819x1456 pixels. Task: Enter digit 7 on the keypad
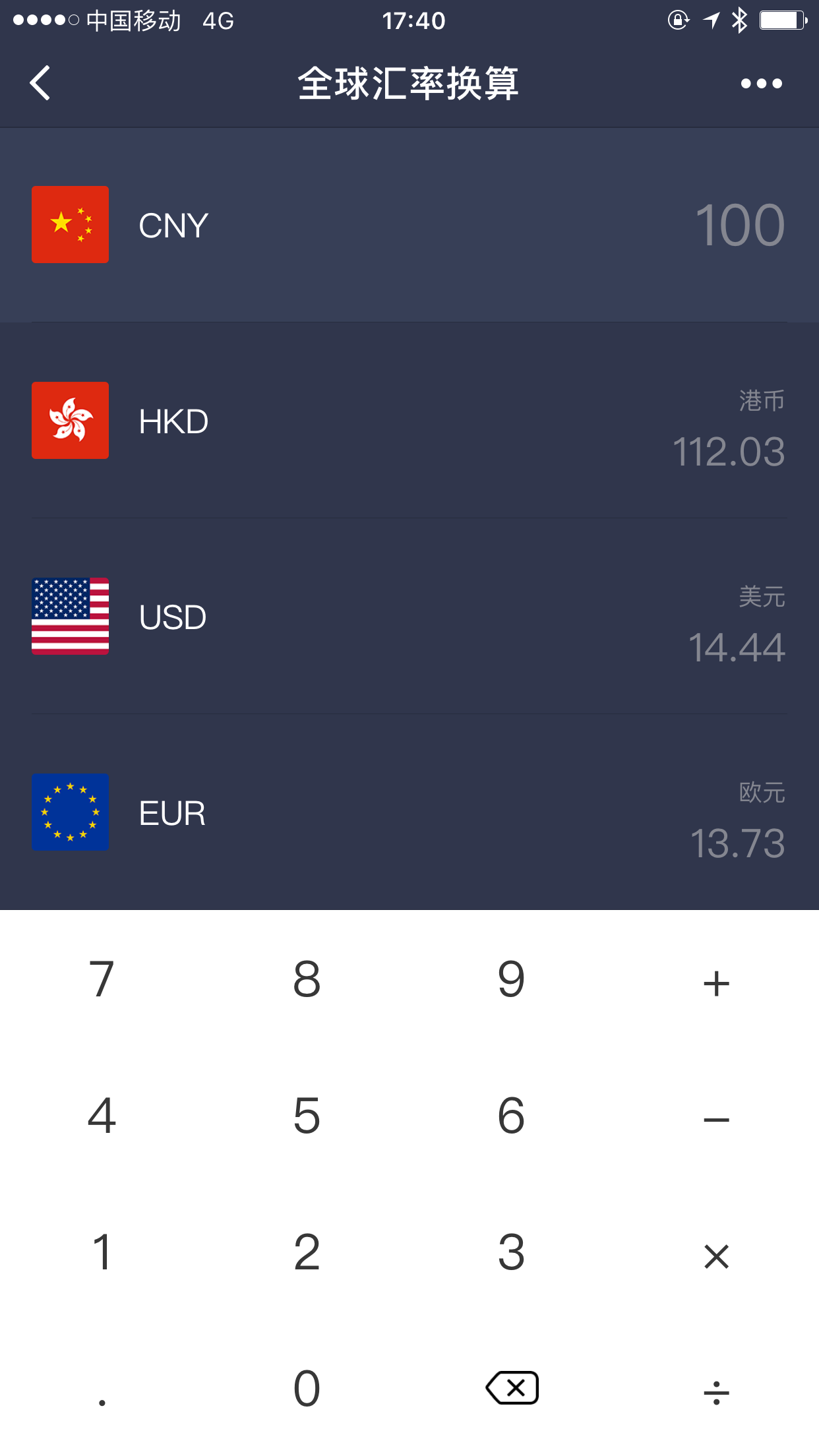tap(102, 979)
